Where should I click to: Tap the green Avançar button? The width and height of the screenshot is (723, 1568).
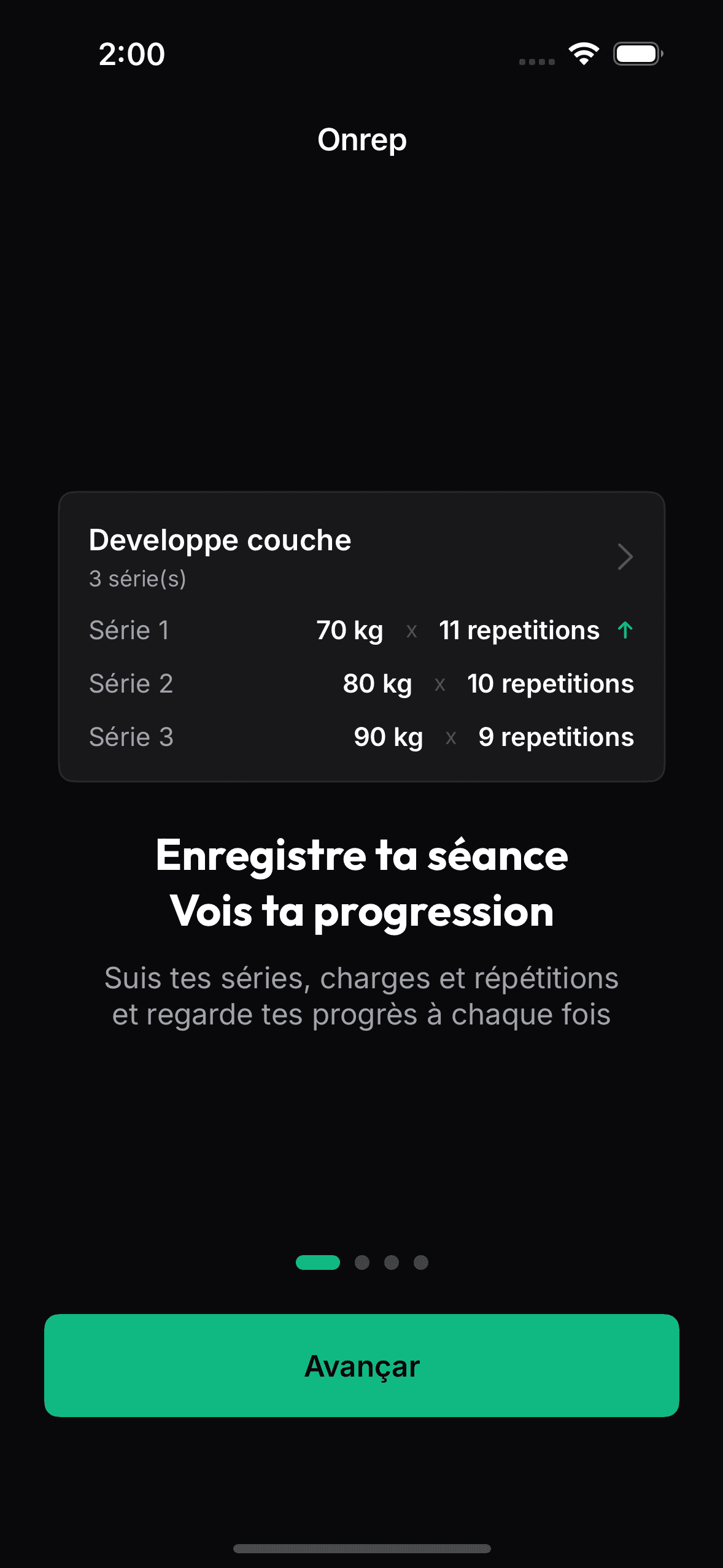coord(361,1365)
